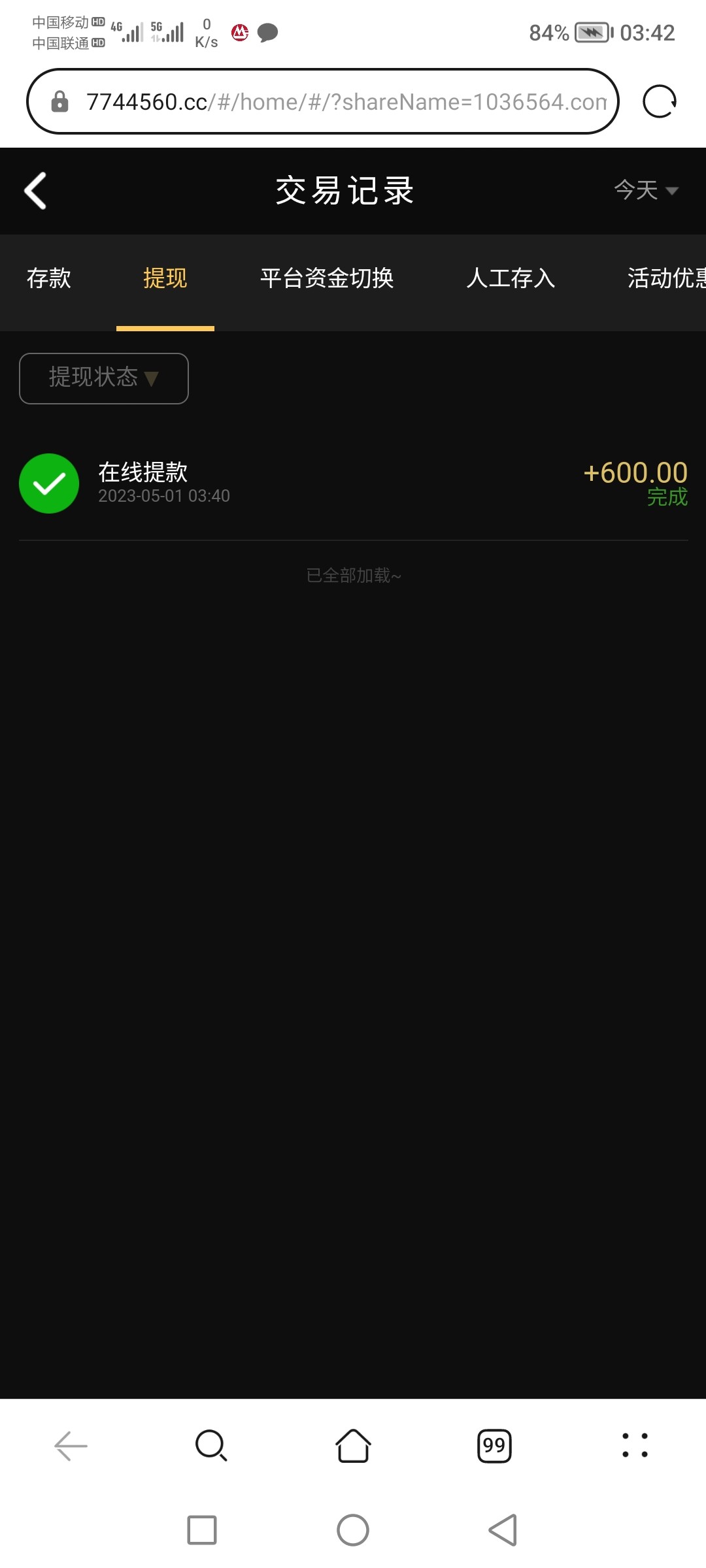706x1568 pixels.
Task: Open the 今天 date range dropdown
Action: pyautogui.click(x=646, y=190)
